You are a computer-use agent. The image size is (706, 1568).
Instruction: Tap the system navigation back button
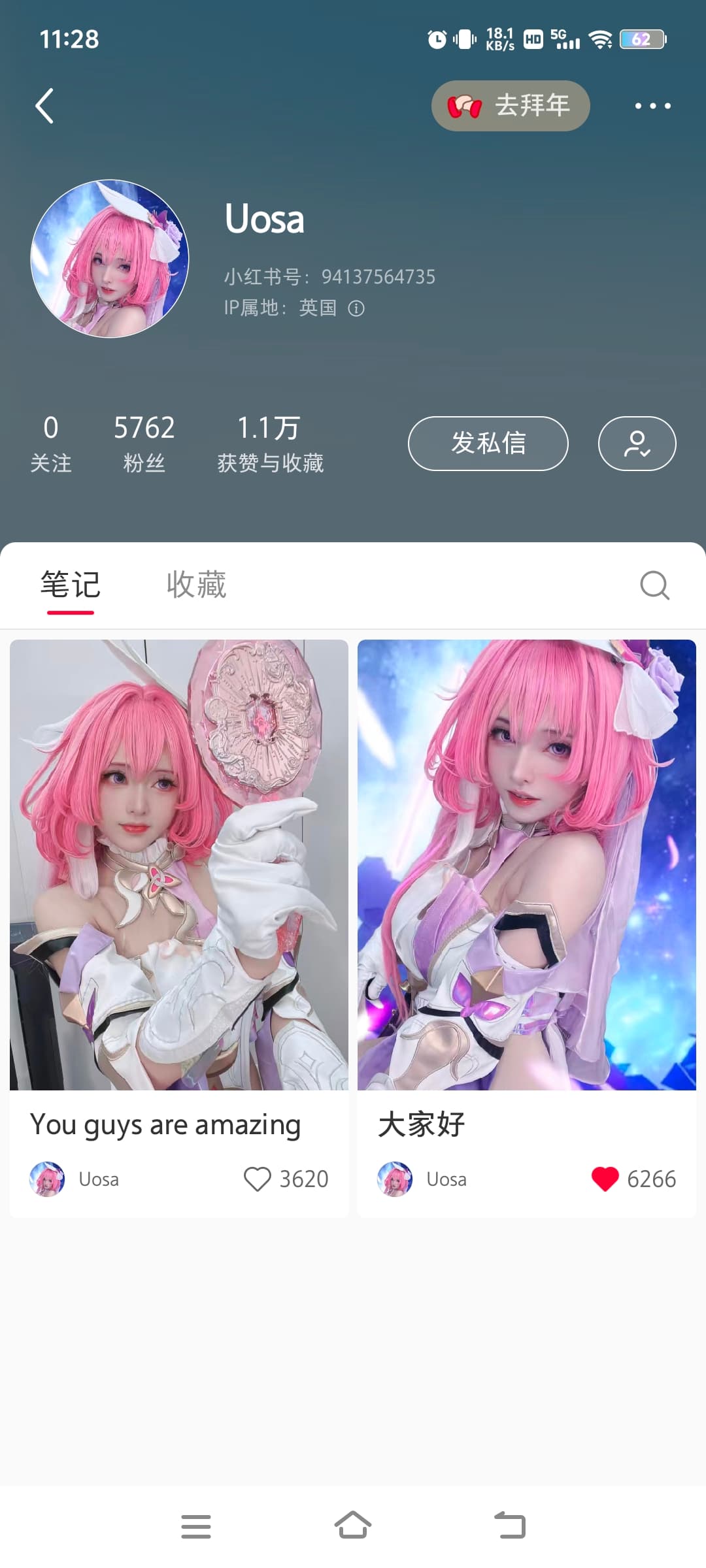pos(510,1526)
